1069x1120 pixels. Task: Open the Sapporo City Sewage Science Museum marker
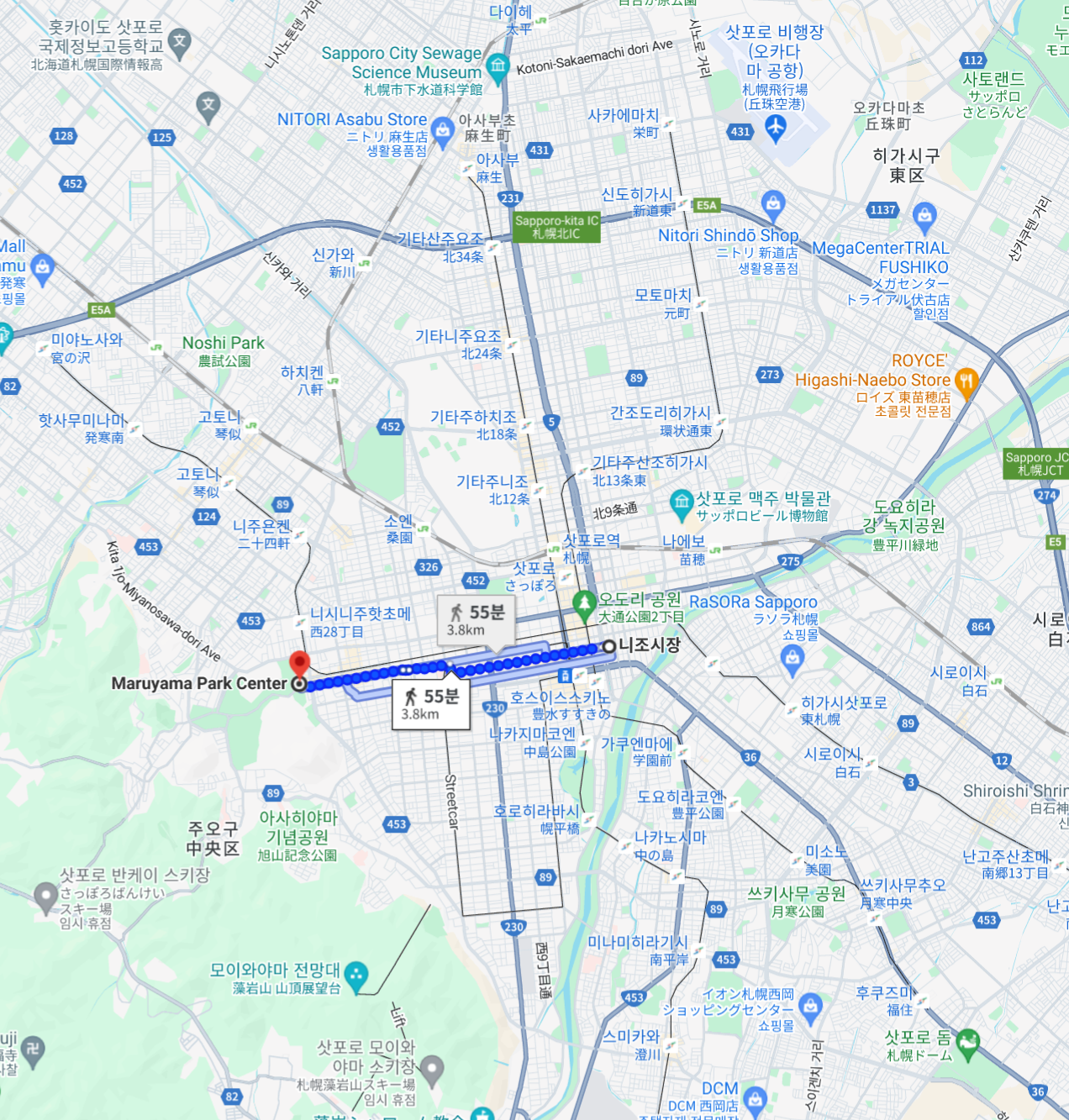pos(498,66)
